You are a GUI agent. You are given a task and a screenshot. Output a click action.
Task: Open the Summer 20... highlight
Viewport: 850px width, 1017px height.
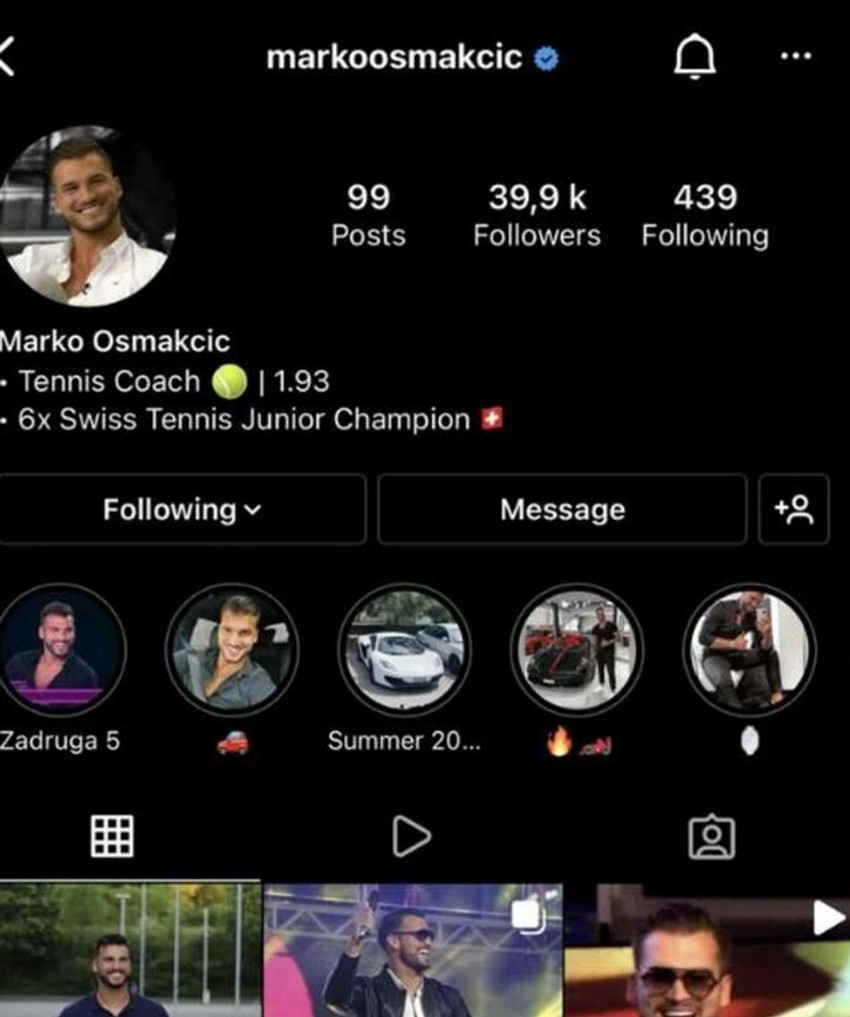[405, 648]
